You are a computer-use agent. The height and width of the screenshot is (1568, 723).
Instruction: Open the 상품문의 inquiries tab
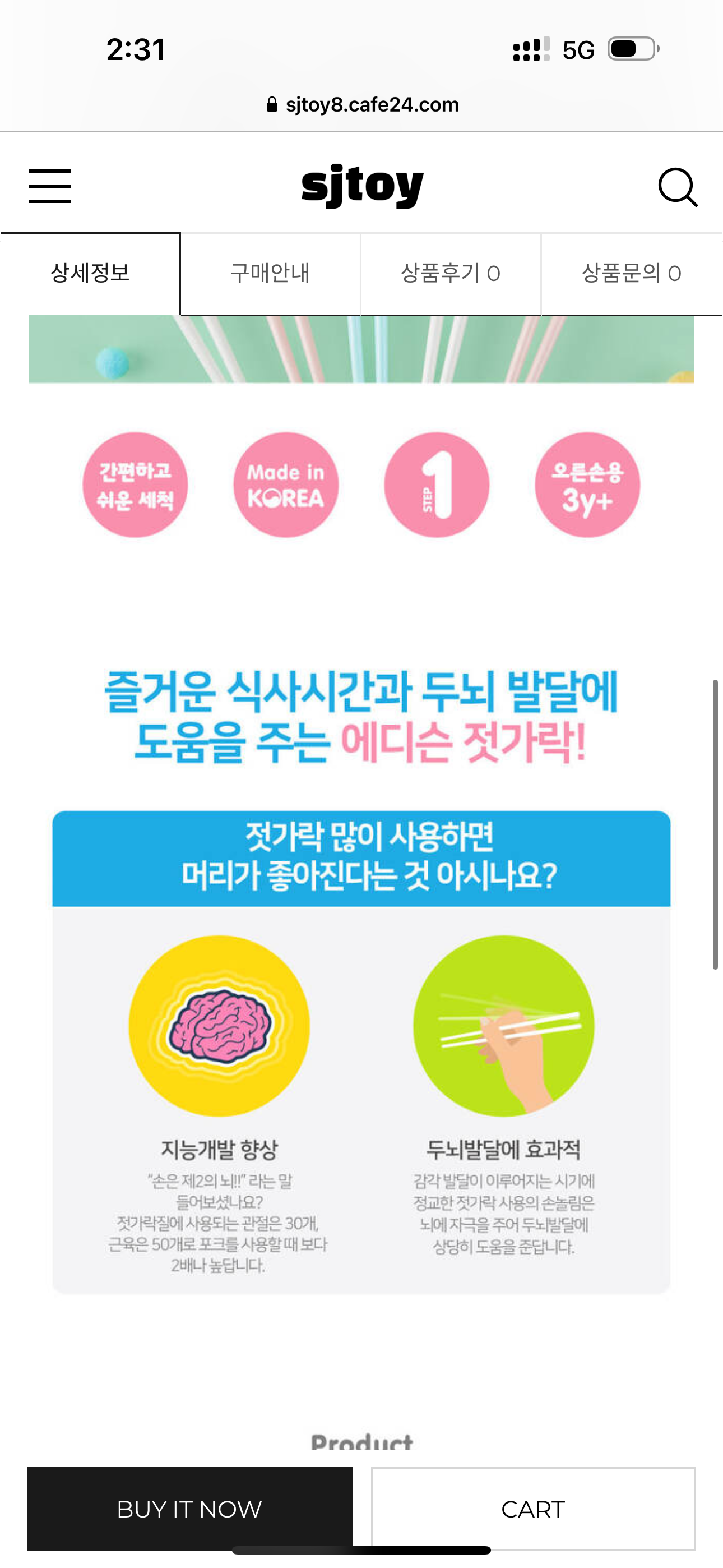point(631,273)
